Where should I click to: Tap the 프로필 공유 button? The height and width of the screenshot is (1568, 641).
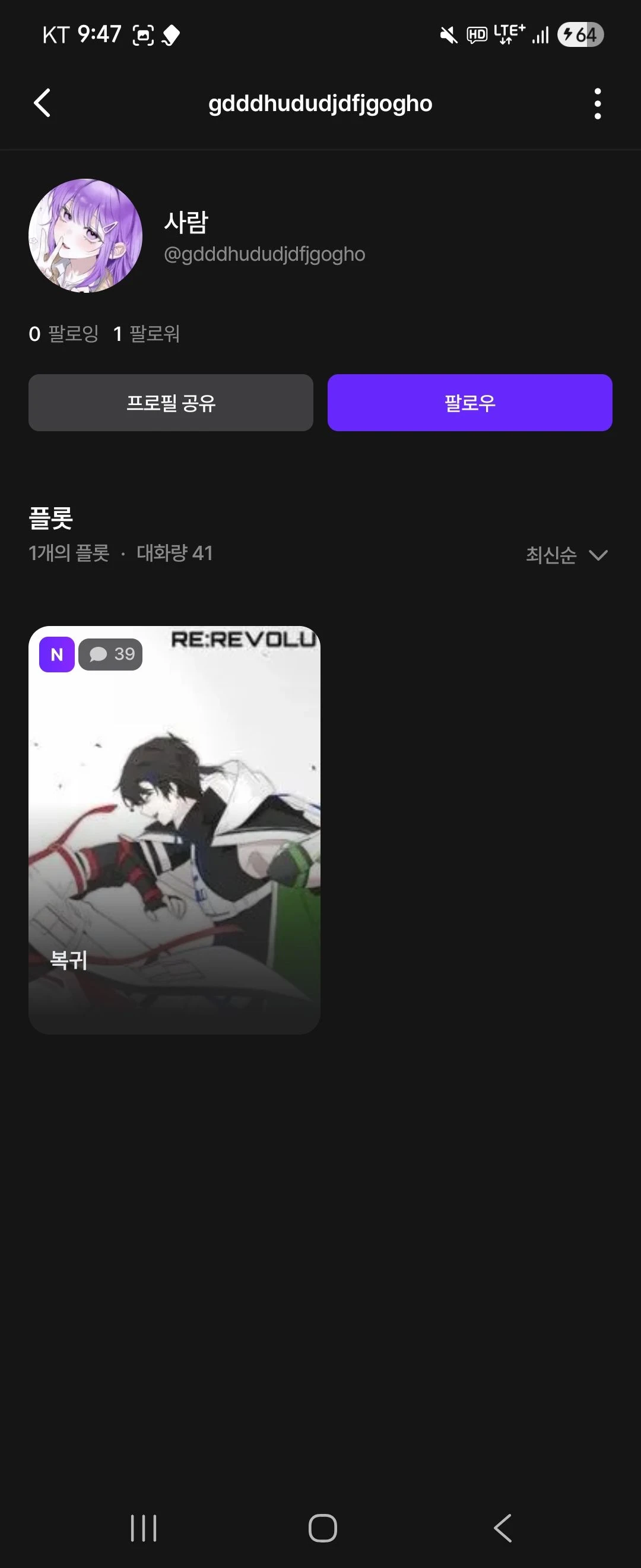click(171, 403)
